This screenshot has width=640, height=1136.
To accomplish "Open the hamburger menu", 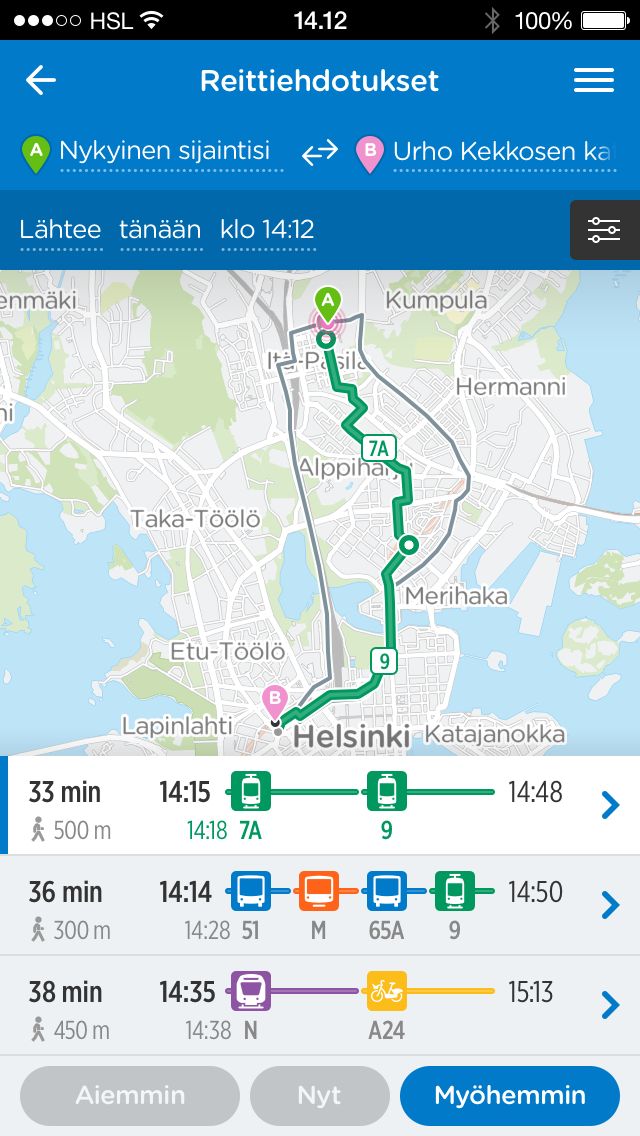I will (594, 80).
